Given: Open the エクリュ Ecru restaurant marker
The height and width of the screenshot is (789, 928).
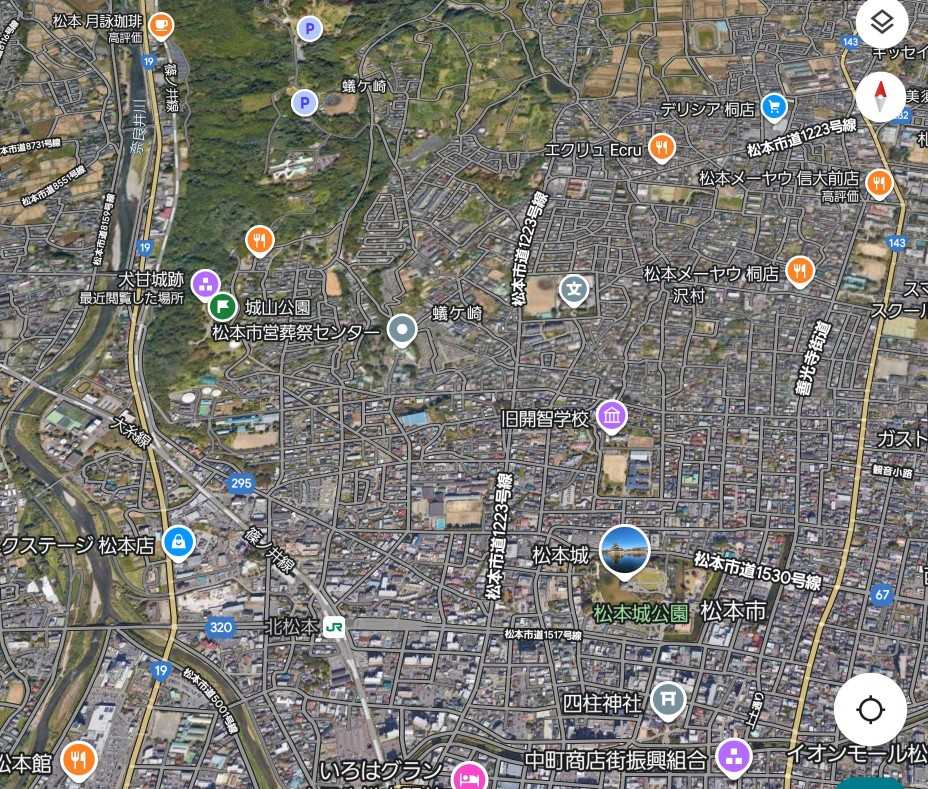Looking at the screenshot, I should [x=661, y=147].
